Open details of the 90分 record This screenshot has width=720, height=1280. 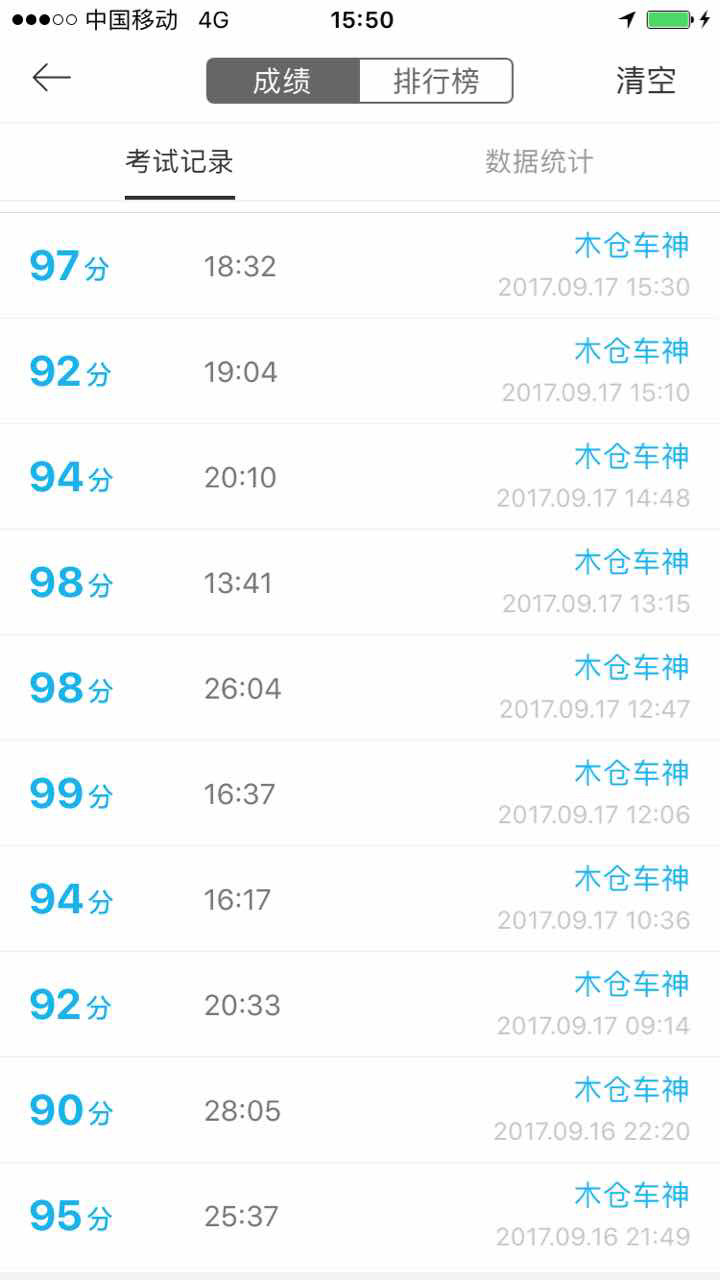point(360,1110)
